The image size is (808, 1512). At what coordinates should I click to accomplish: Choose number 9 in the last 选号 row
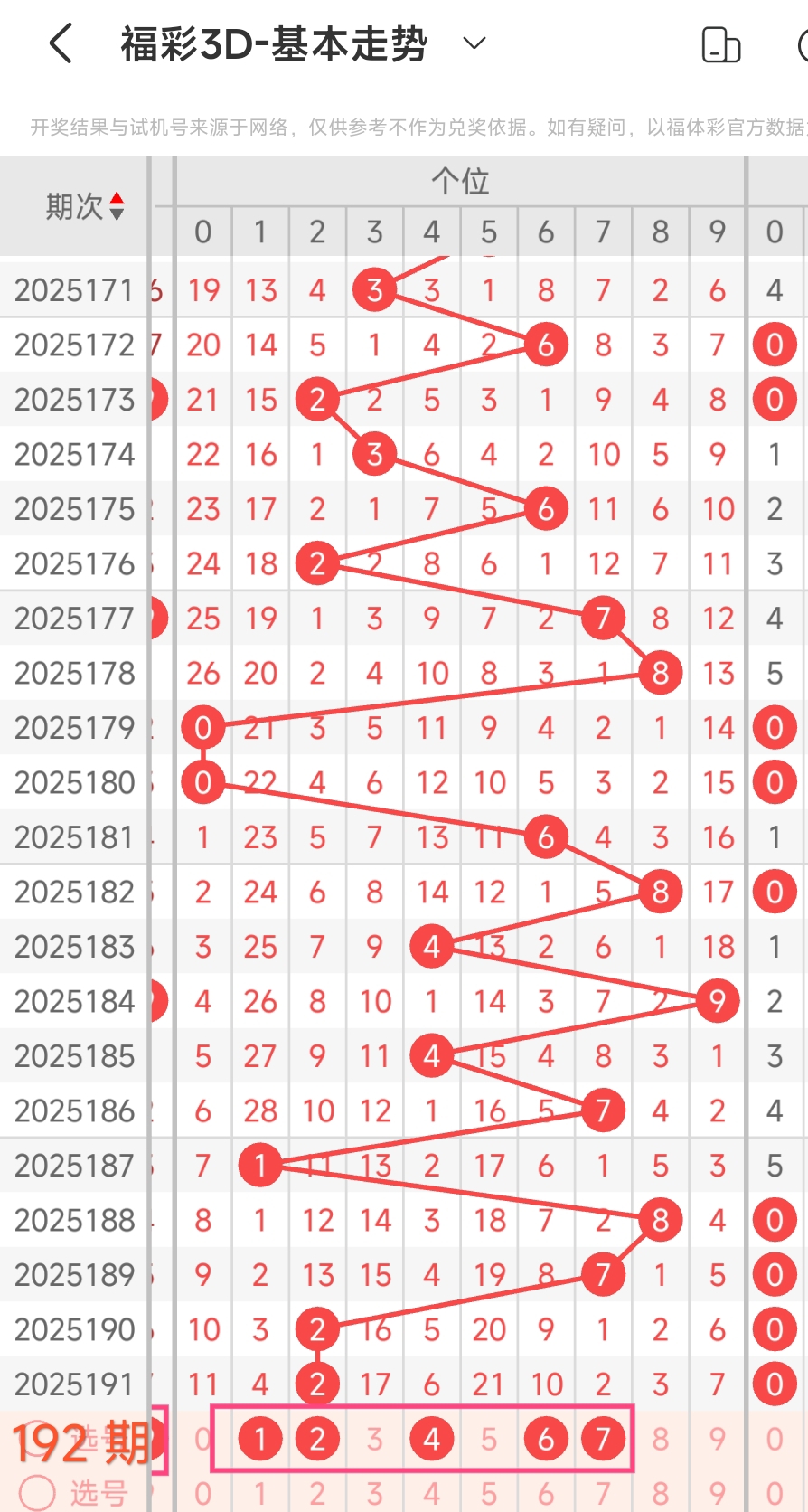(718, 1493)
